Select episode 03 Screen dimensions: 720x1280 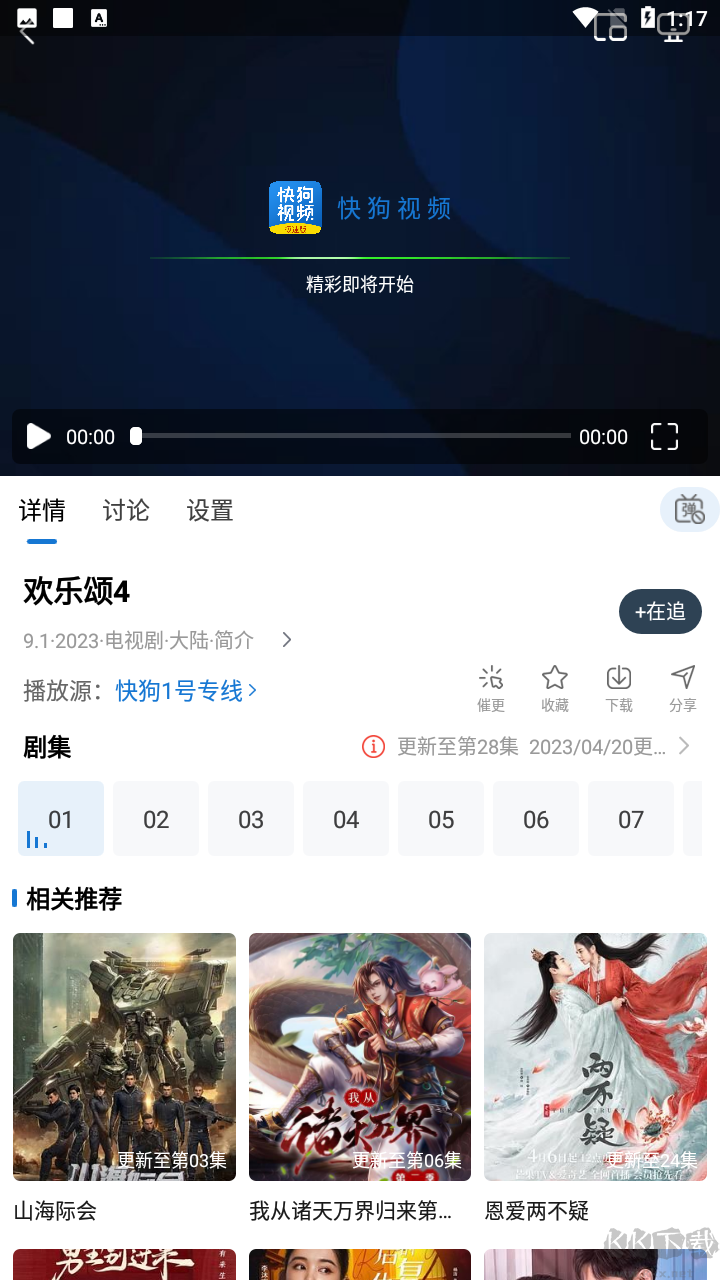pos(251,818)
